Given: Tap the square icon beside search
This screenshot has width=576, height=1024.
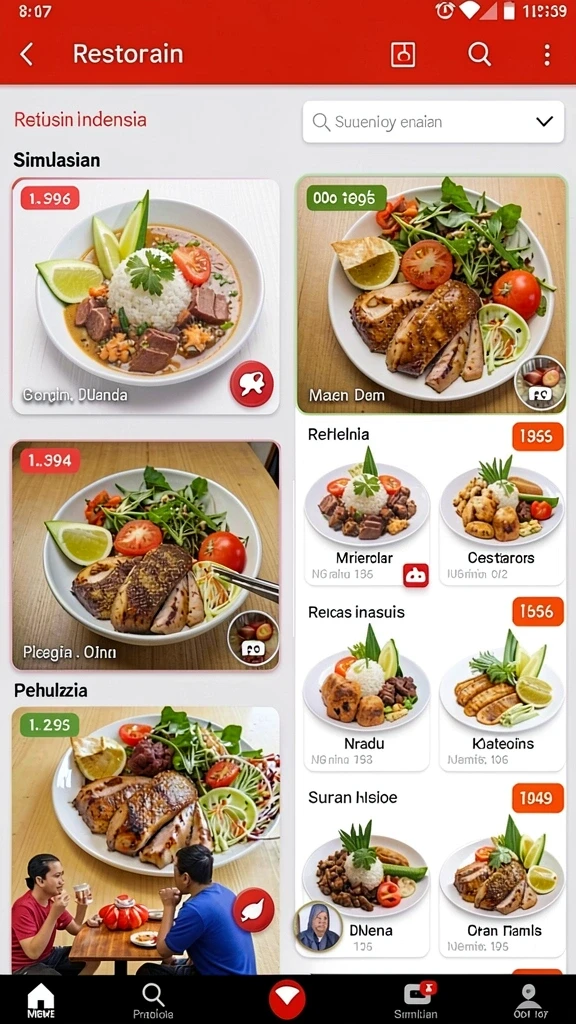Looking at the screenshot, I should tap(403, 54).
